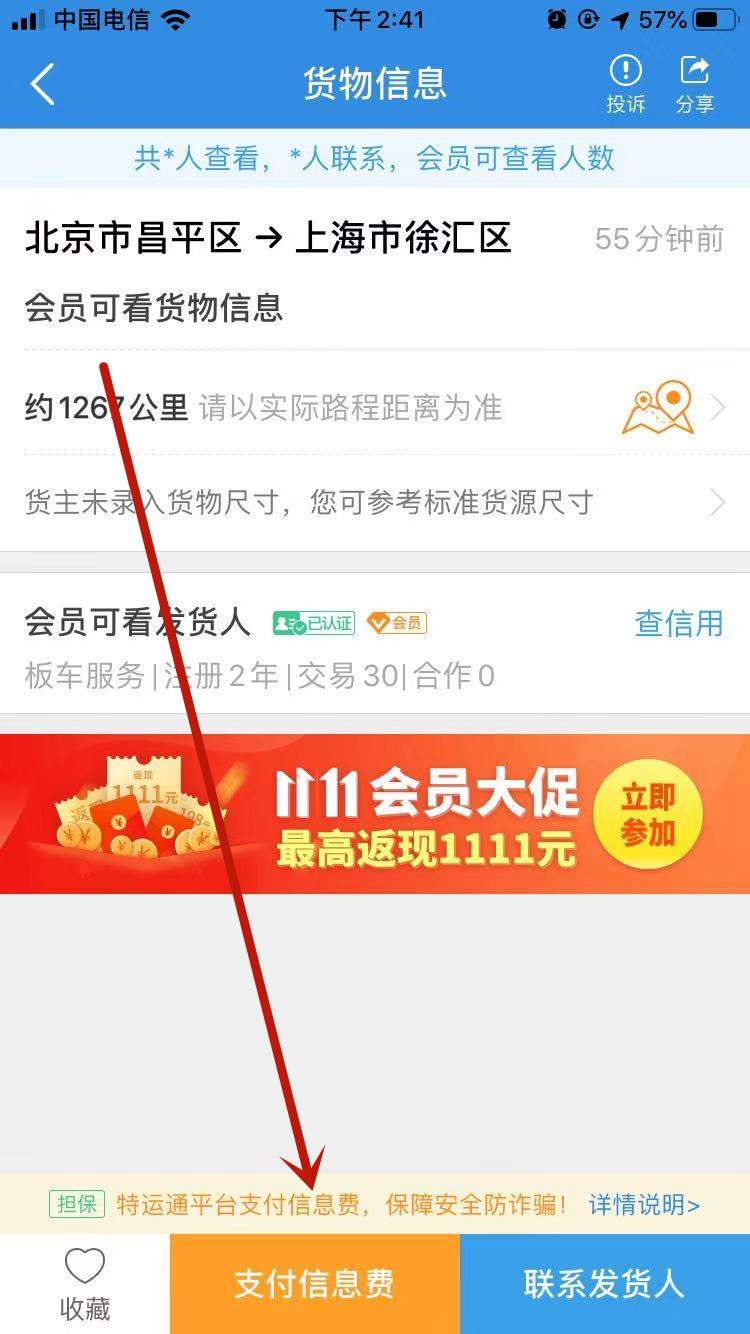Go back using the top-left arrow

pyautogui.click(x=42, y=84)
